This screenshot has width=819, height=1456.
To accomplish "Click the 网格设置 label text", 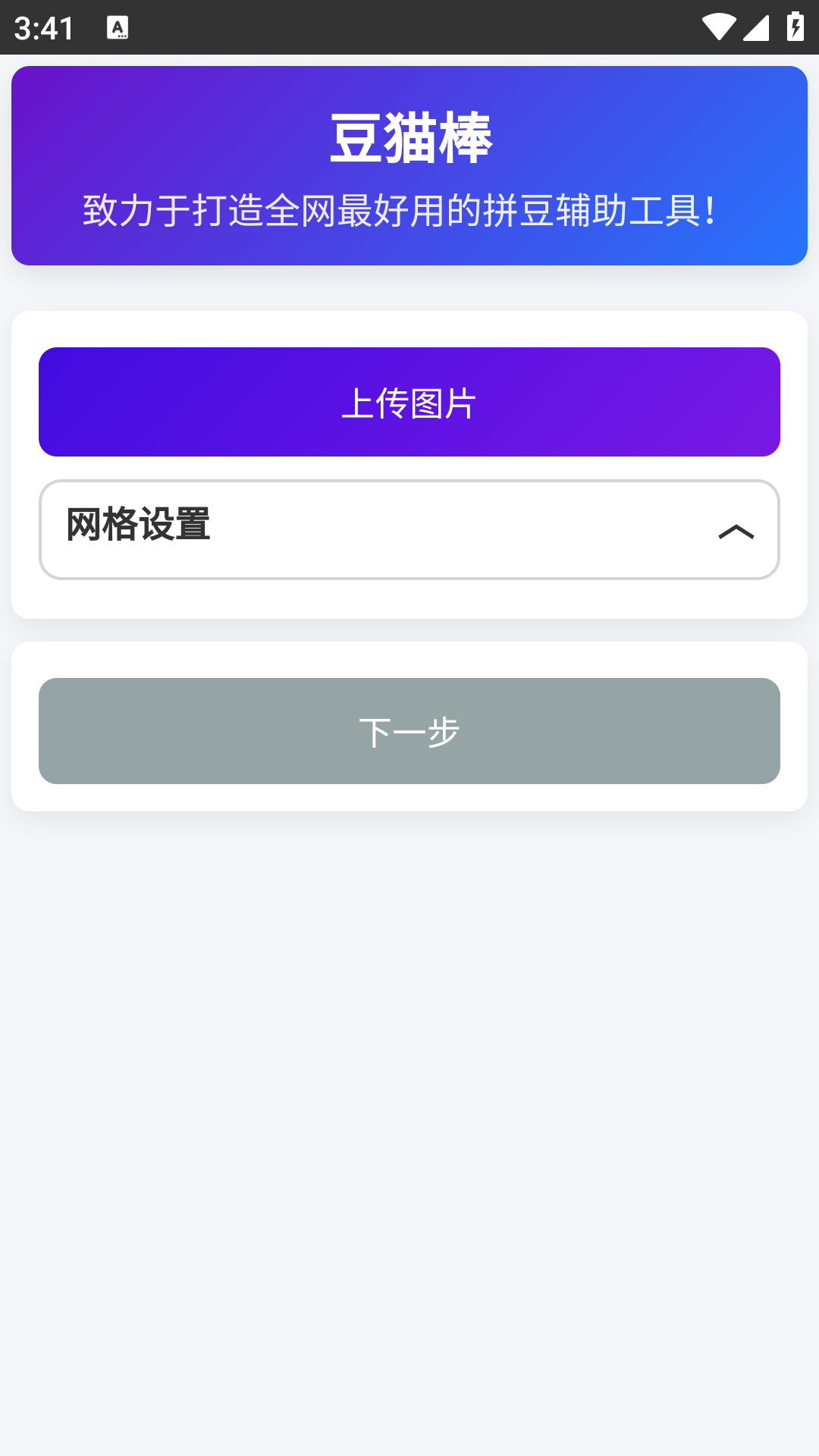I will coord(138,524).
